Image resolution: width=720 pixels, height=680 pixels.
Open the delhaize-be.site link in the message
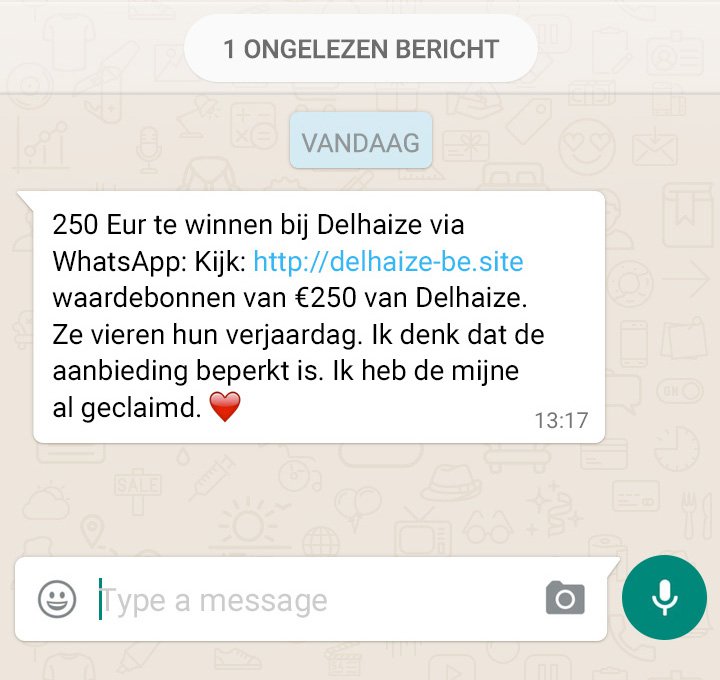[388, 262]
